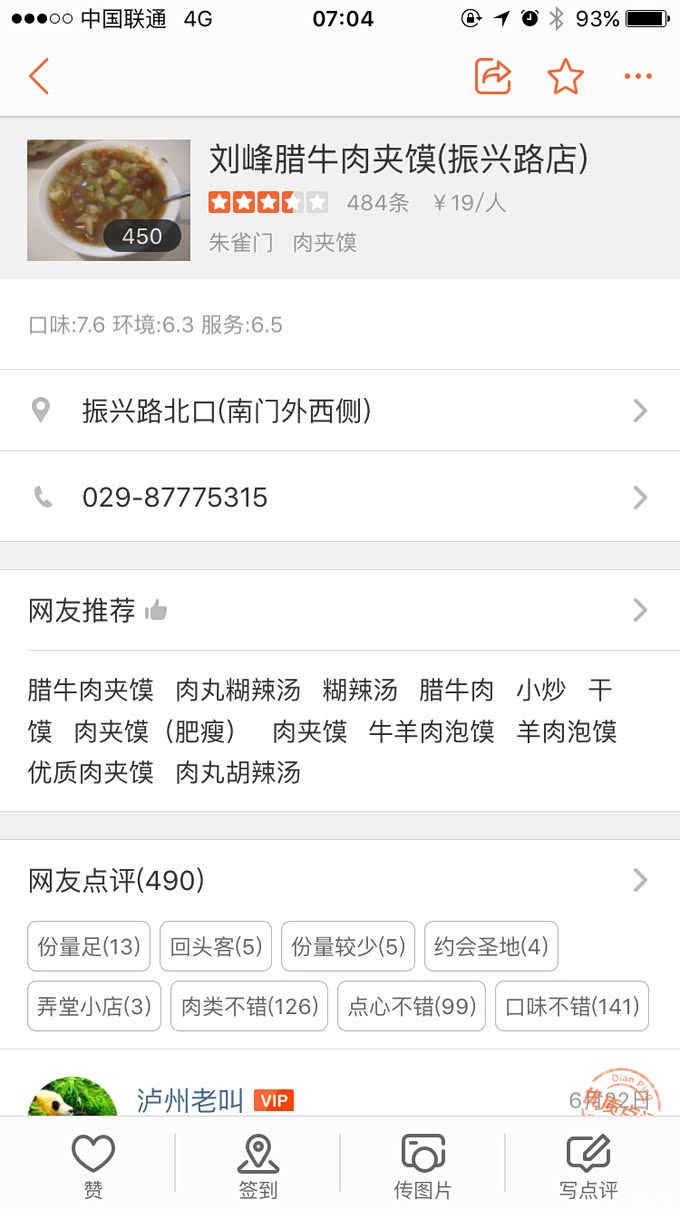View the restaurant photo album (450)
The height and width of the screenshot is (1209, 680).
coord(109,200)
